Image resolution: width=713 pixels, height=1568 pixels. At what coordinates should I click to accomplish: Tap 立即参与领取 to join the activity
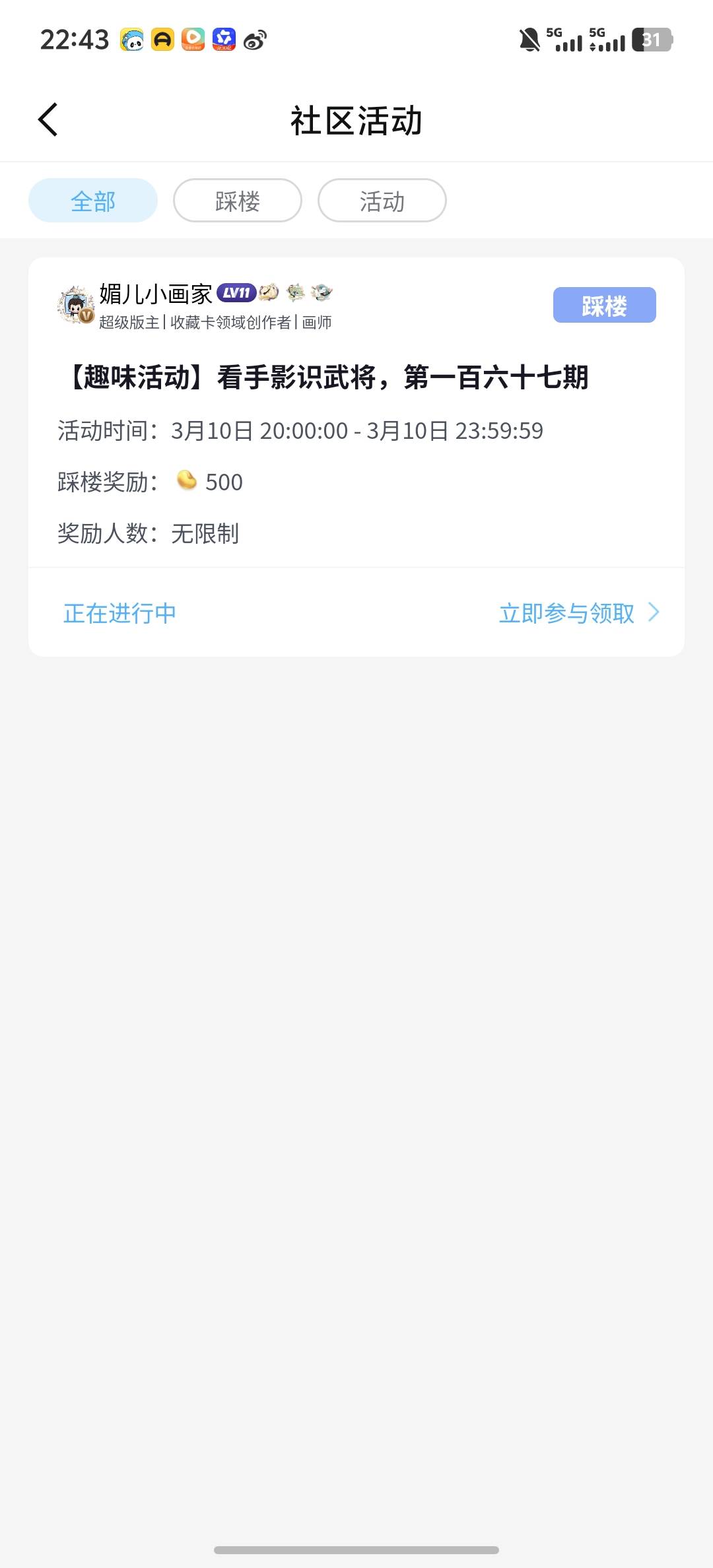click(578, 613)
